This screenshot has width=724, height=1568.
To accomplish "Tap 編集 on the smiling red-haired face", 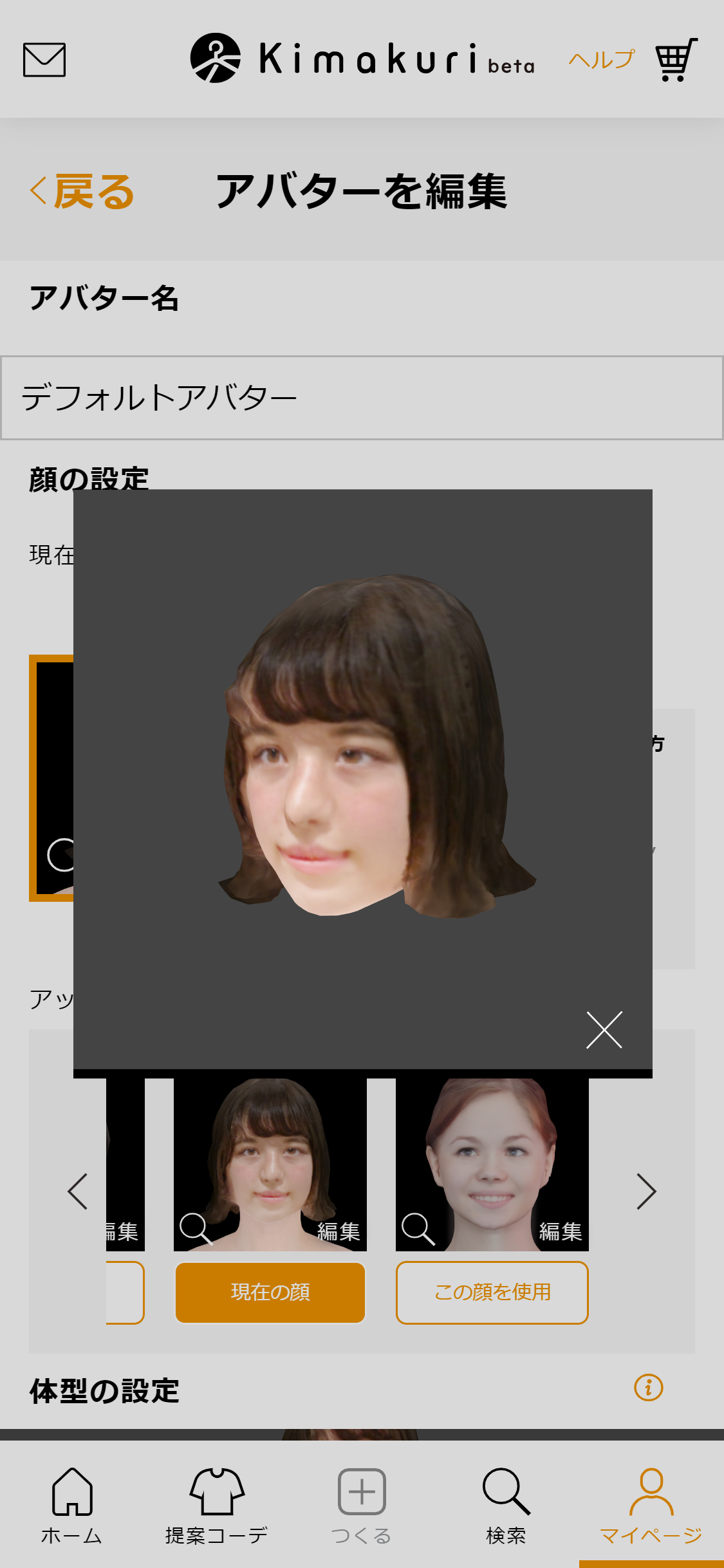I will click(561, 1231).
